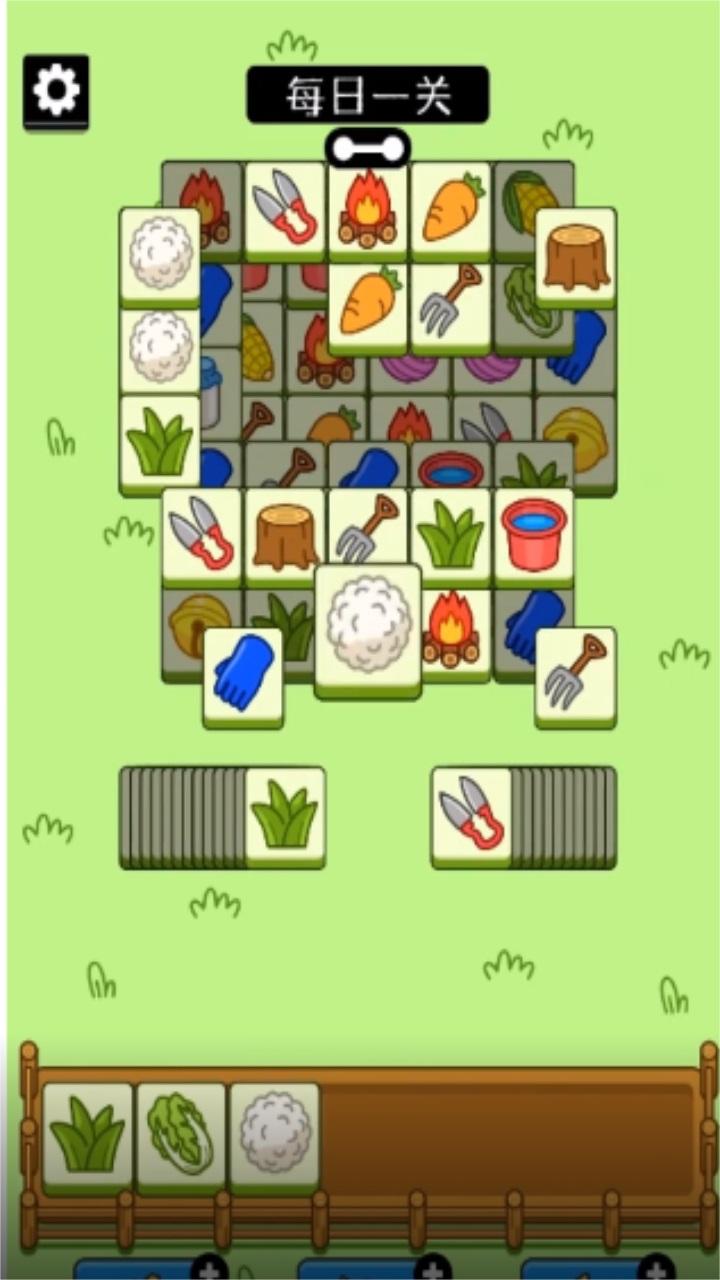Image resolution: width=720 pixels, height=1280 pixels.
Task: Pick the tree stump between scissors and garden fork
Action: (285, 535)
